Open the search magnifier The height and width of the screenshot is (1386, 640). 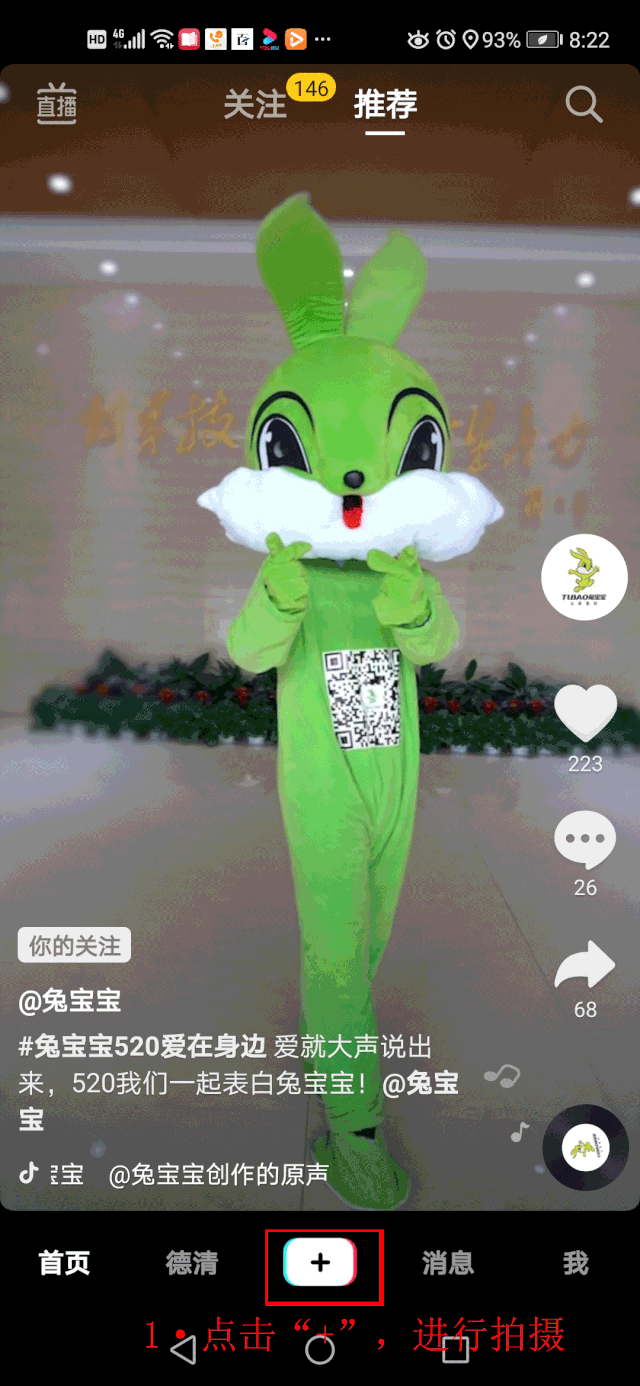point(583,104)
